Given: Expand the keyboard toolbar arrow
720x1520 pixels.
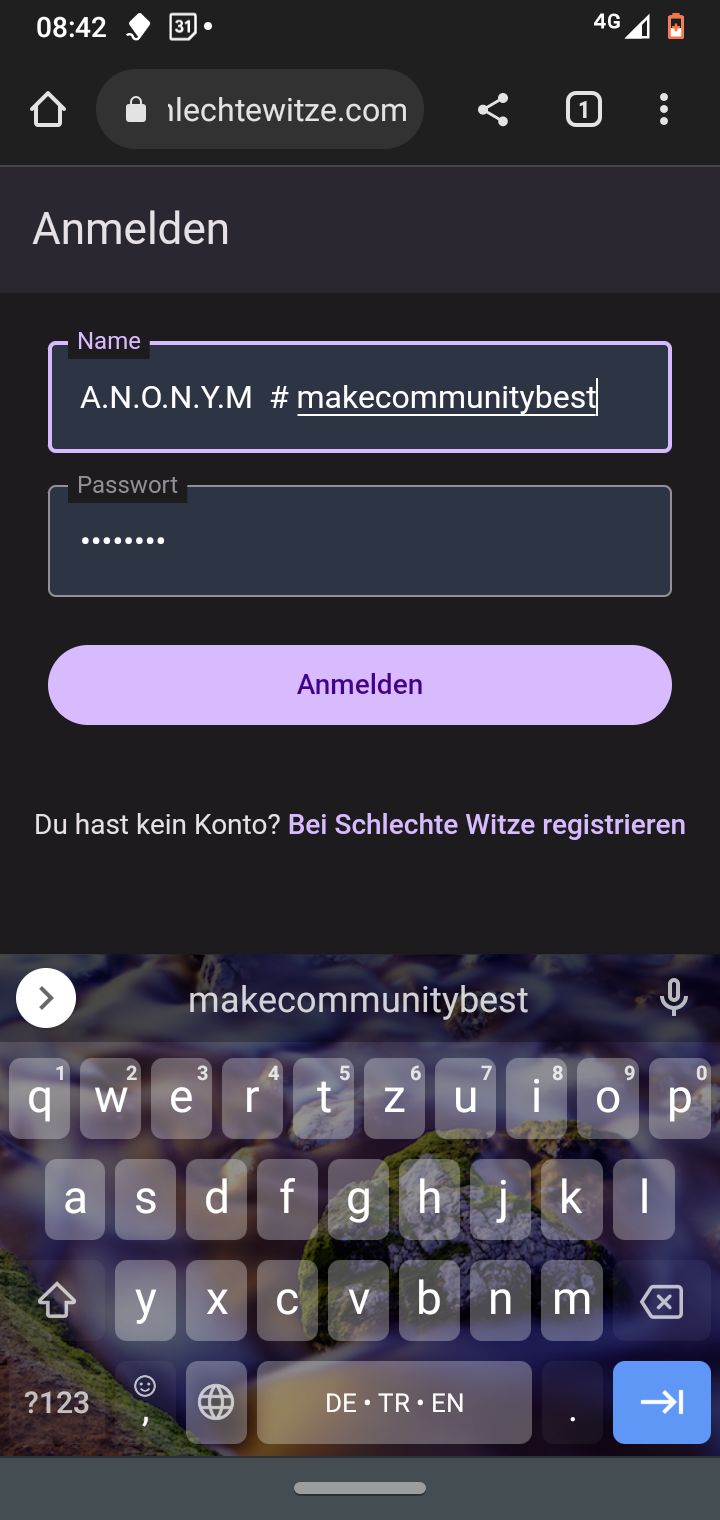Looking at the screenshot, I should (46, 998).
